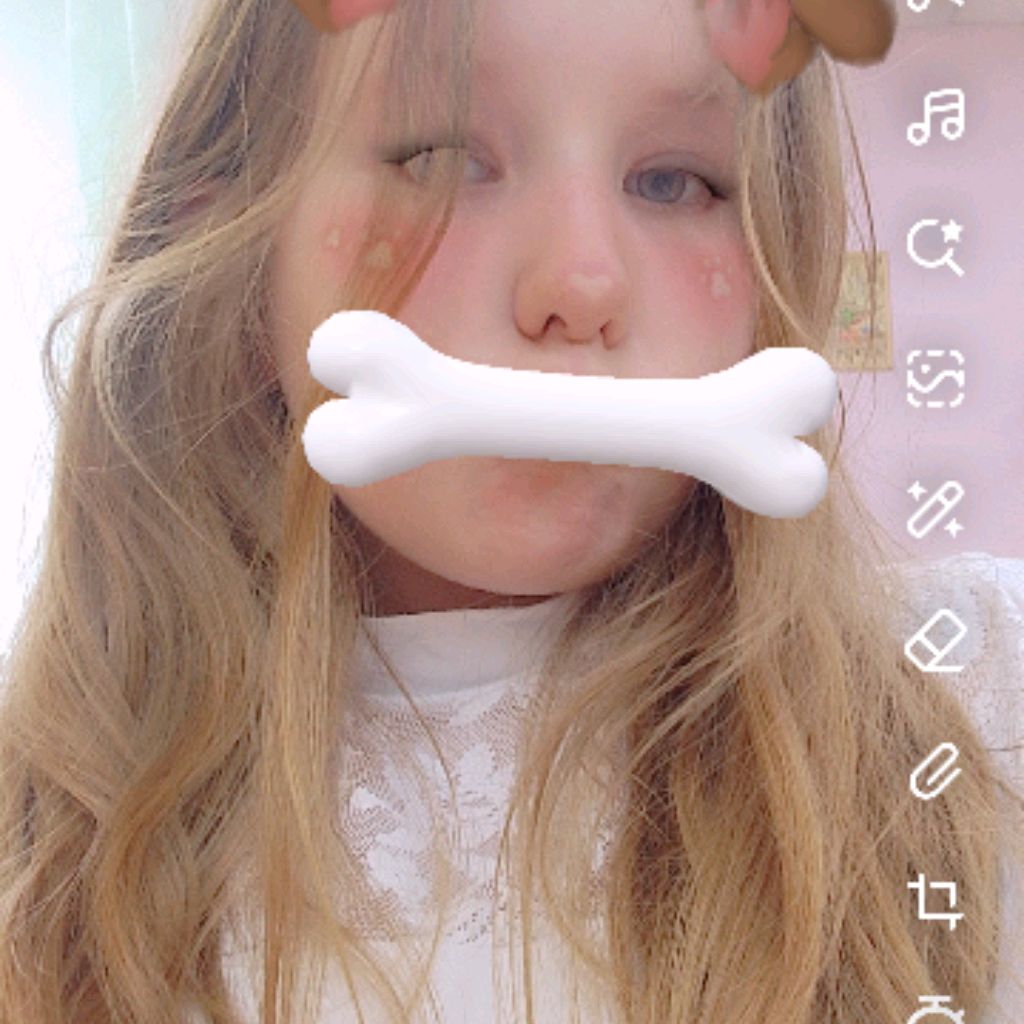Open the crop and rotate tool

coord(936,901)
